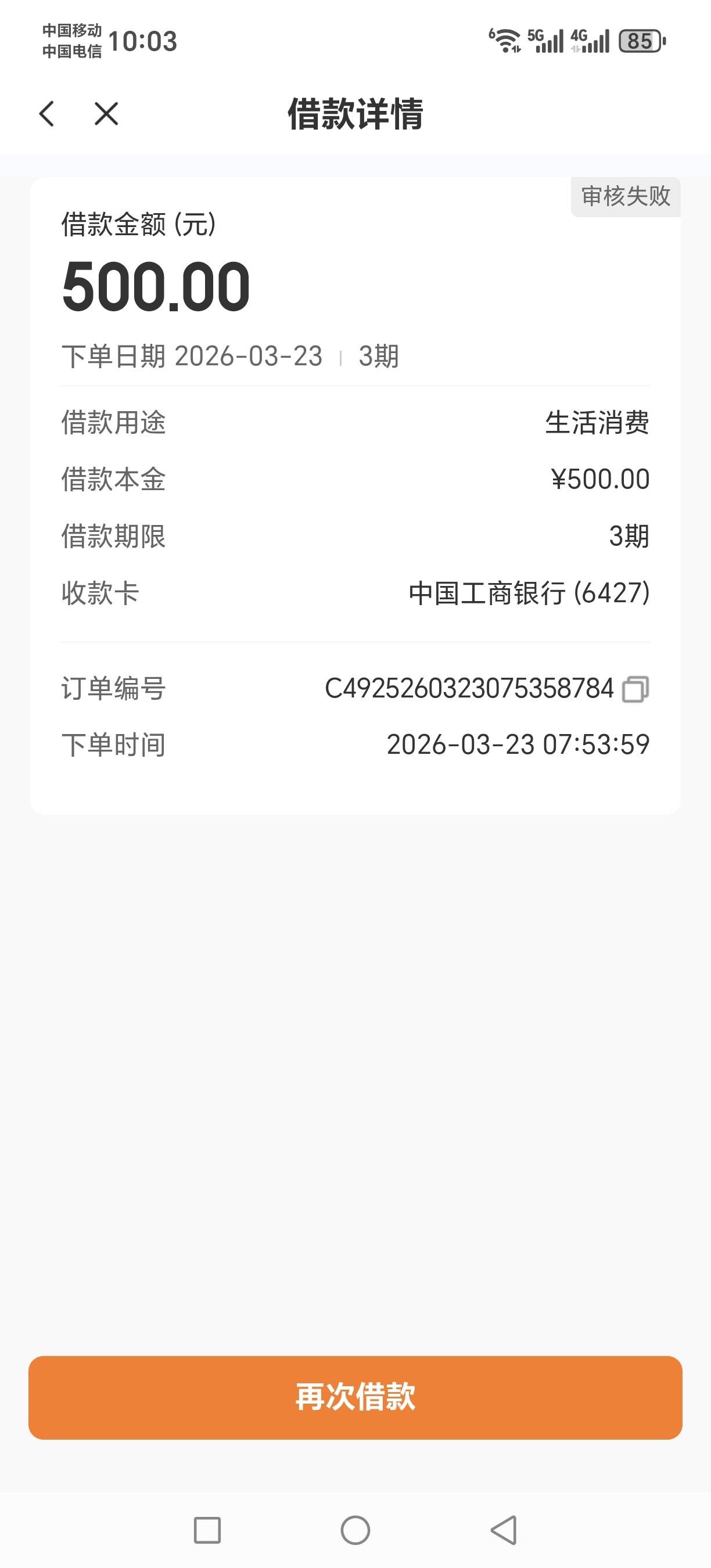Copy the order number
711x1568 pixels.
tap(635, 690)
